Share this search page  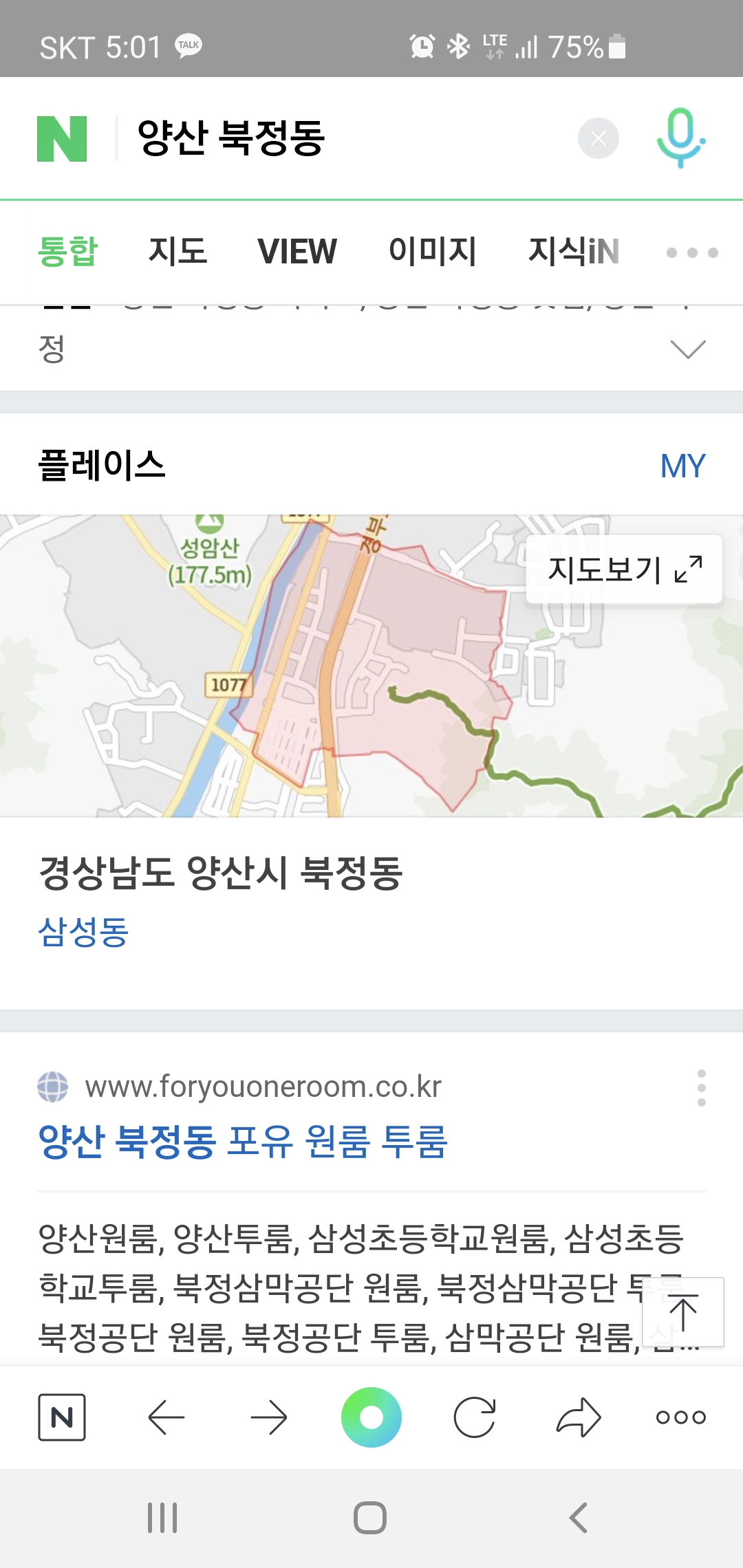pyautogui.click(x=578, y=1417)
